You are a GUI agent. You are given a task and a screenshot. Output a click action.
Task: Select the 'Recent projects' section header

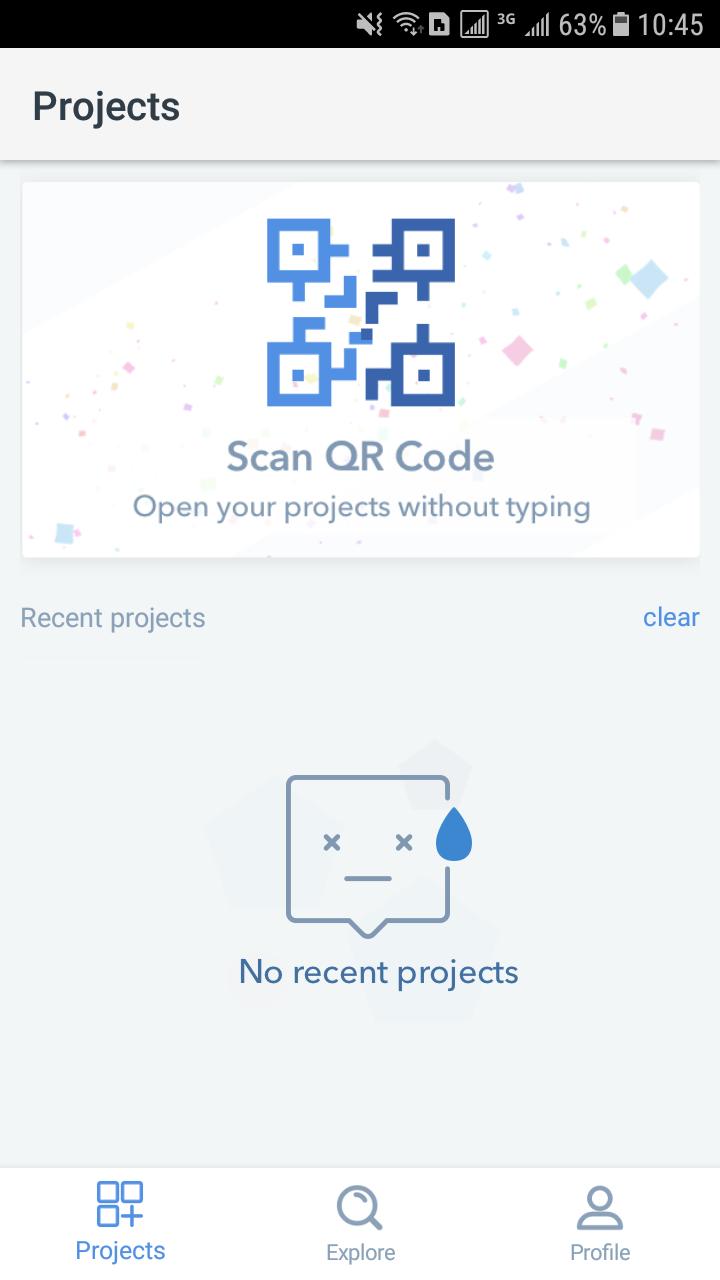point(112,617)
